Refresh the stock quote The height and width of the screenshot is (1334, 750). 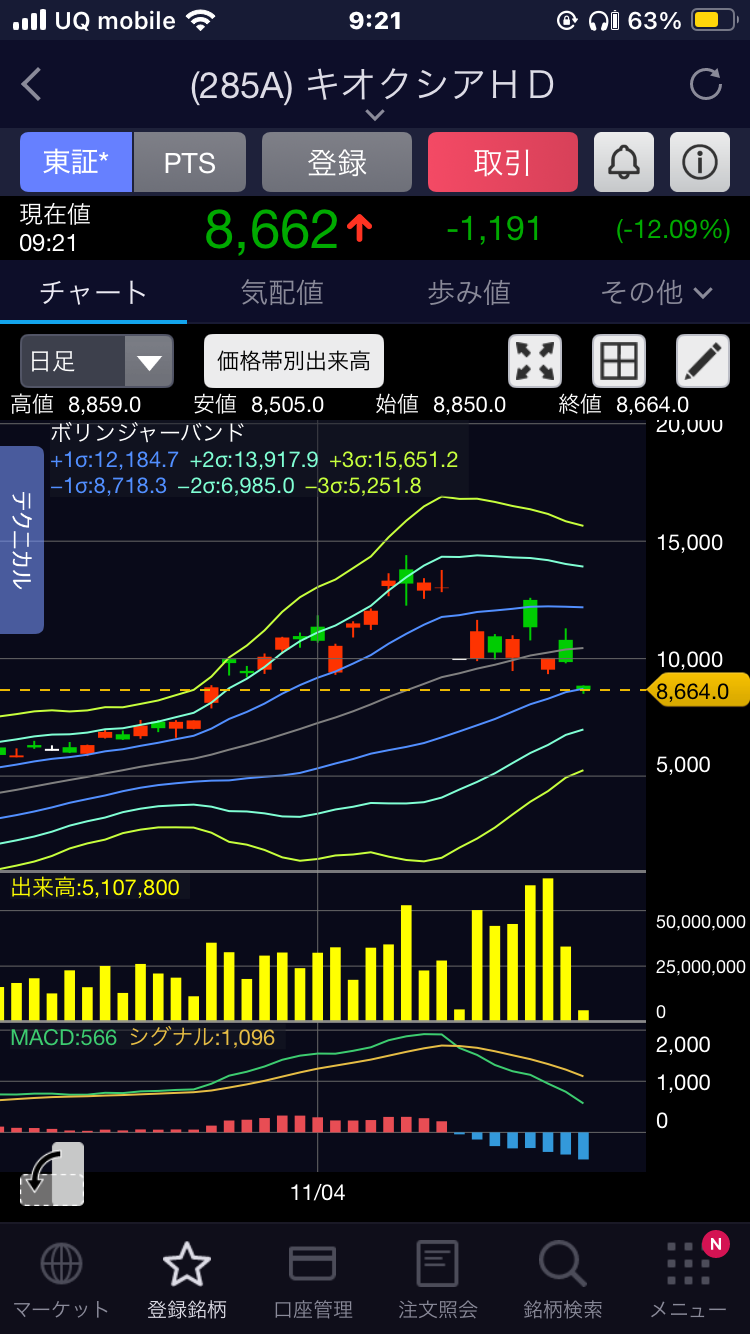coord(706,85)
